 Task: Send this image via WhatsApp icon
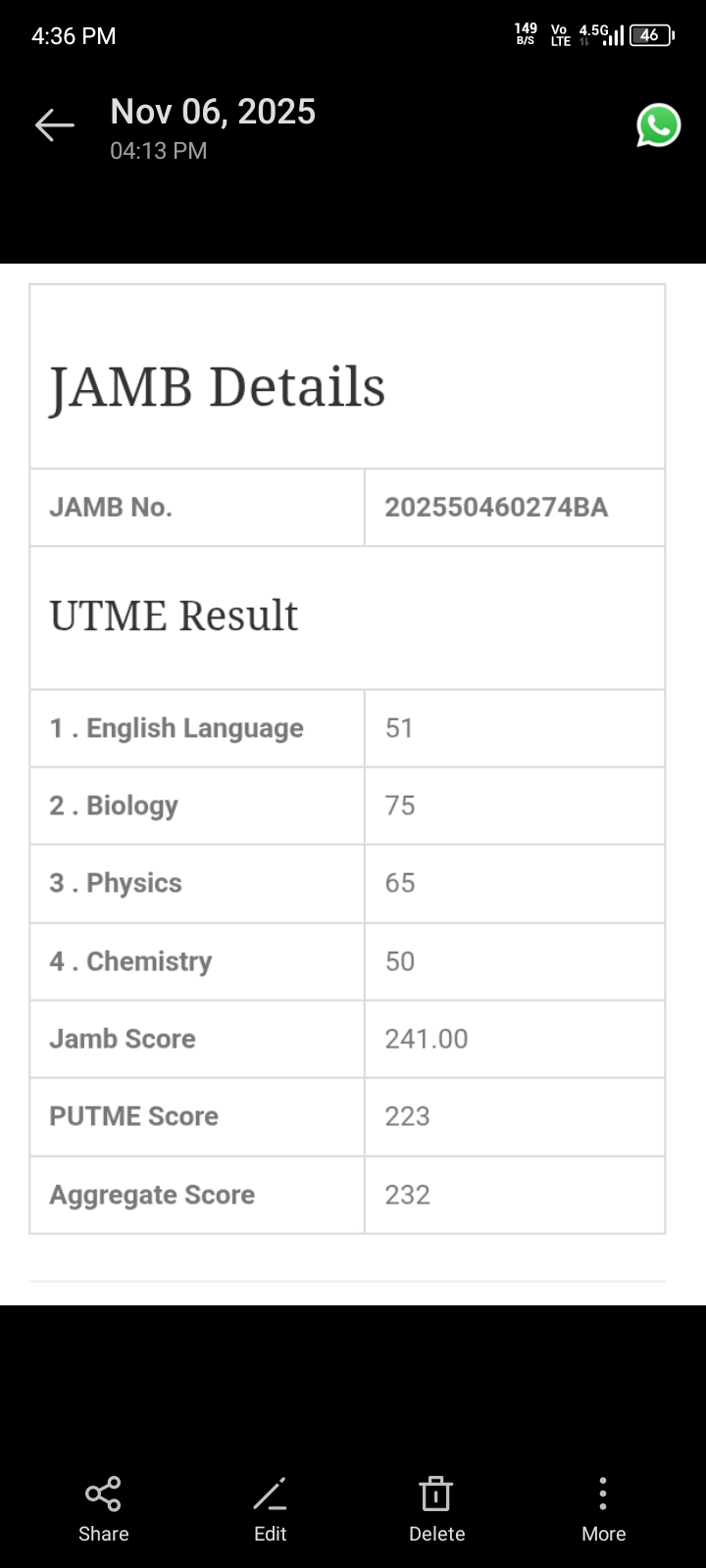pos(658,125)
